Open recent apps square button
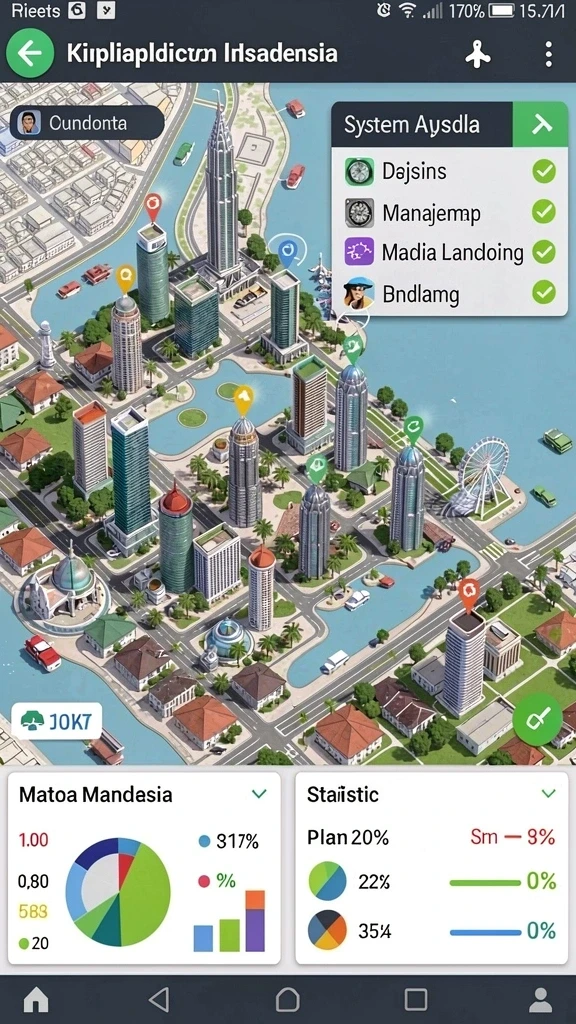 416,999
